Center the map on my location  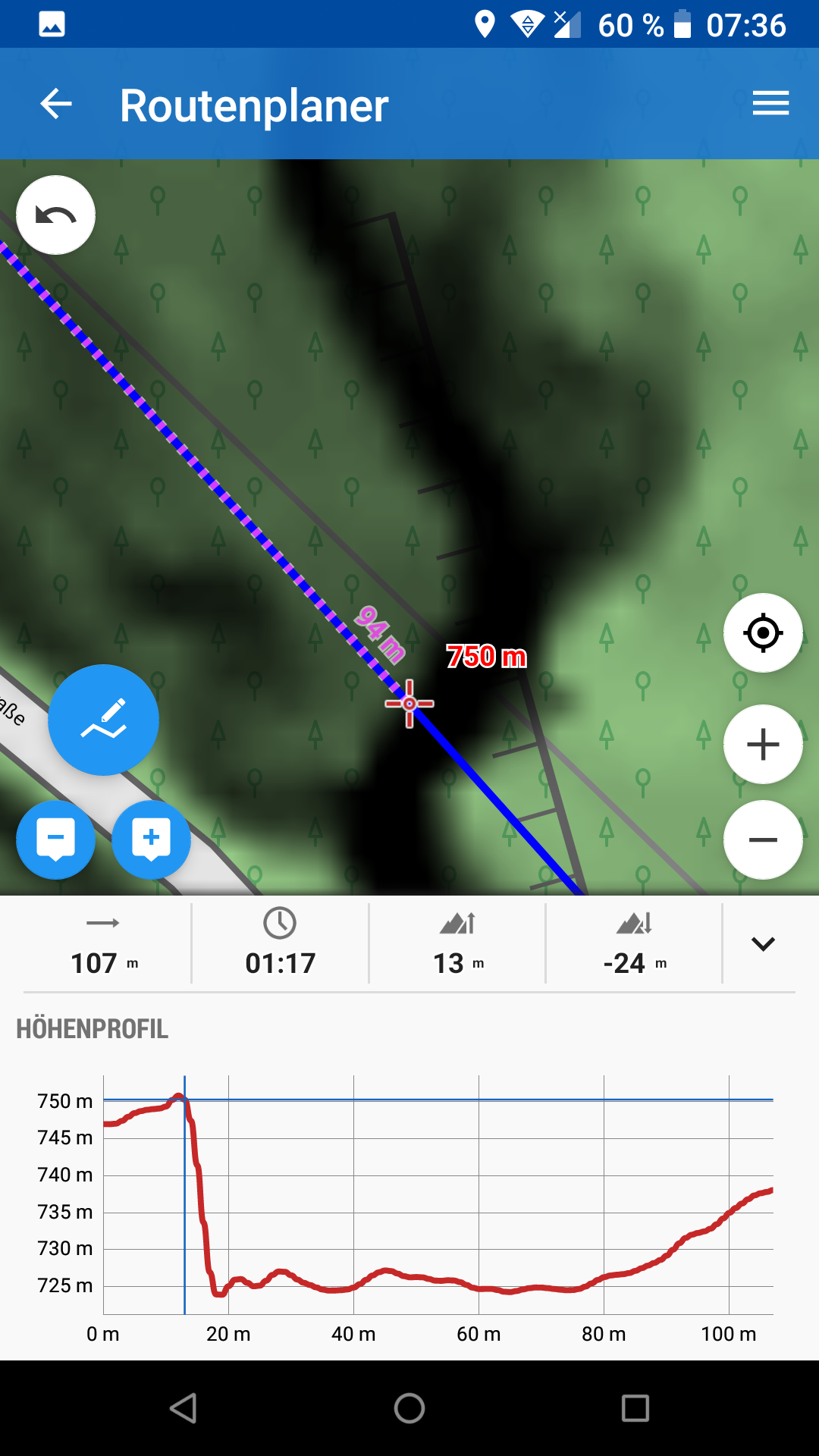click(x=763, y=632)
